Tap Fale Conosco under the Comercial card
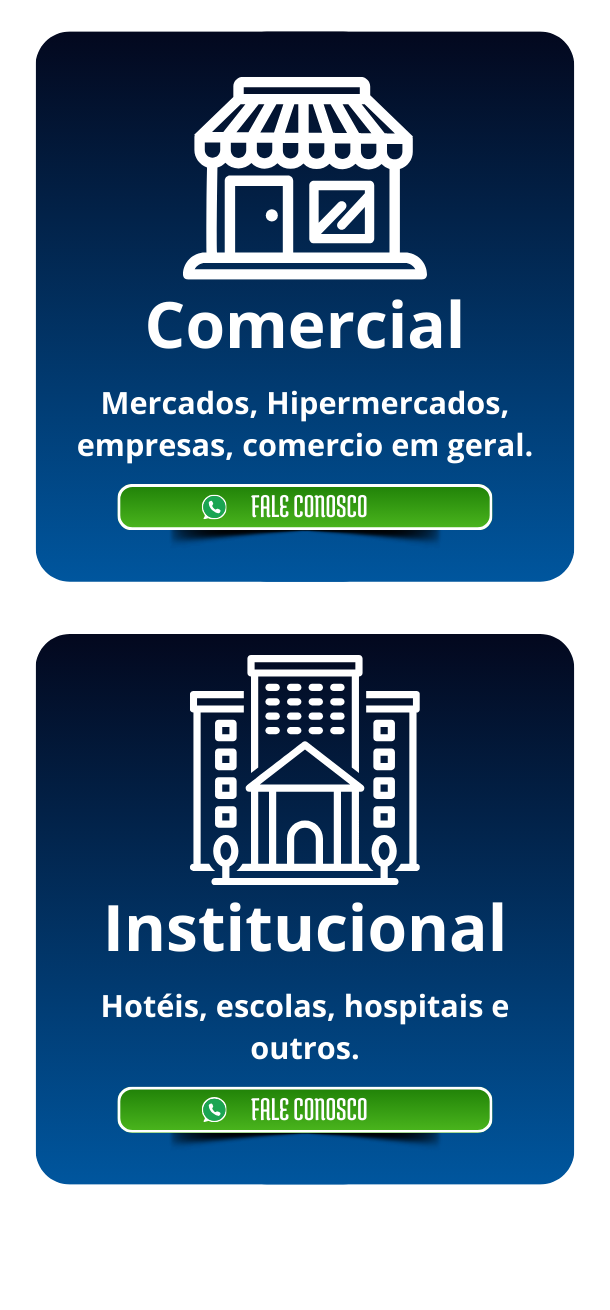This screenshot has height=1310, width=610. pos(305,507)
